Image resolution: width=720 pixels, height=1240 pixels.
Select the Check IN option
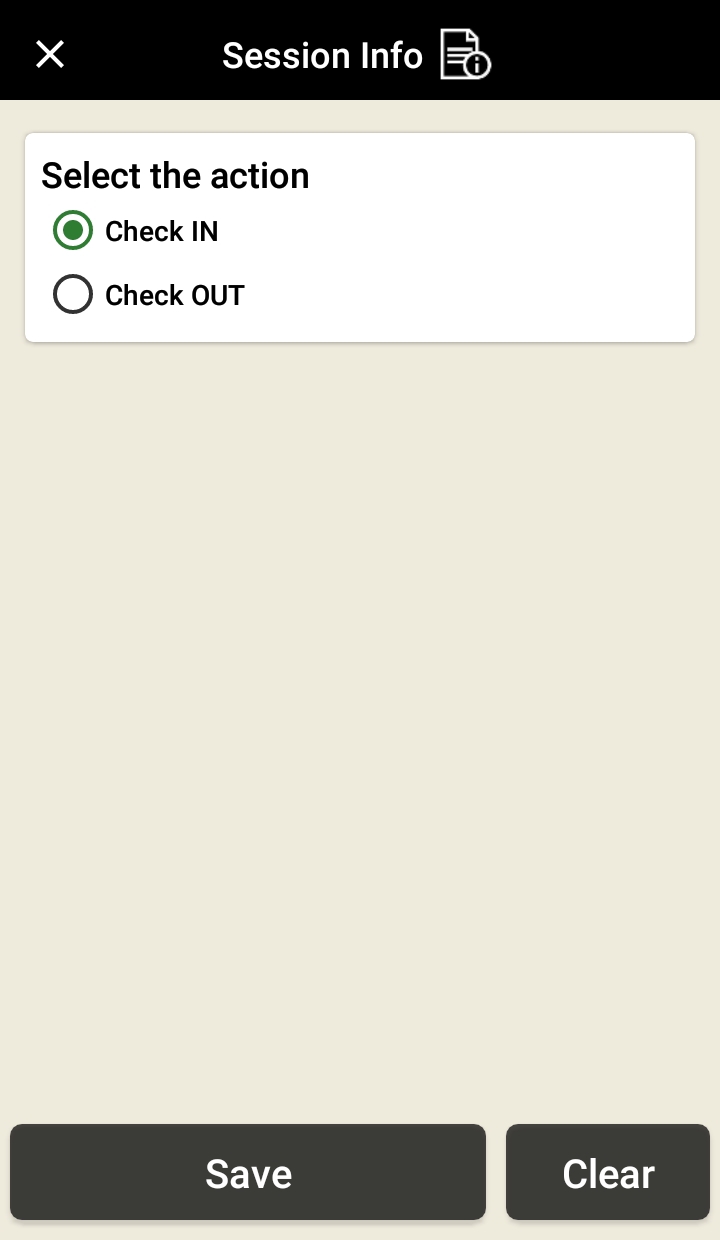(x=135, y=231)
